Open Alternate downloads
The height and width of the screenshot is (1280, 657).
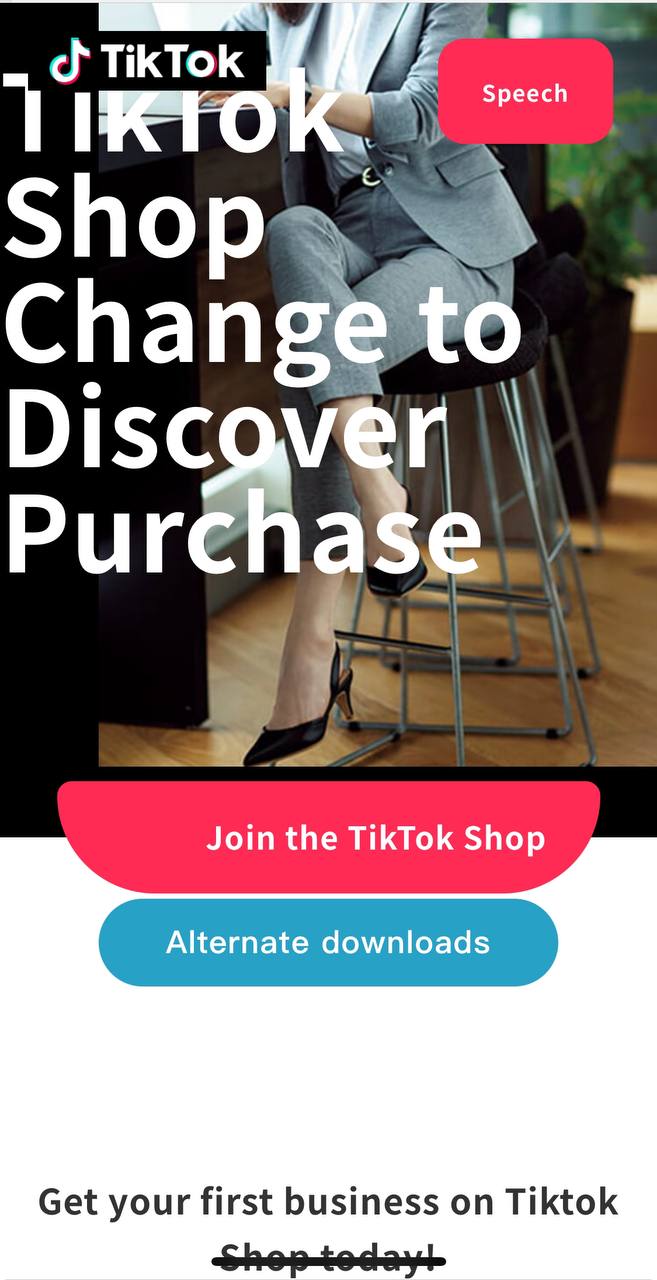pos(328,942)
